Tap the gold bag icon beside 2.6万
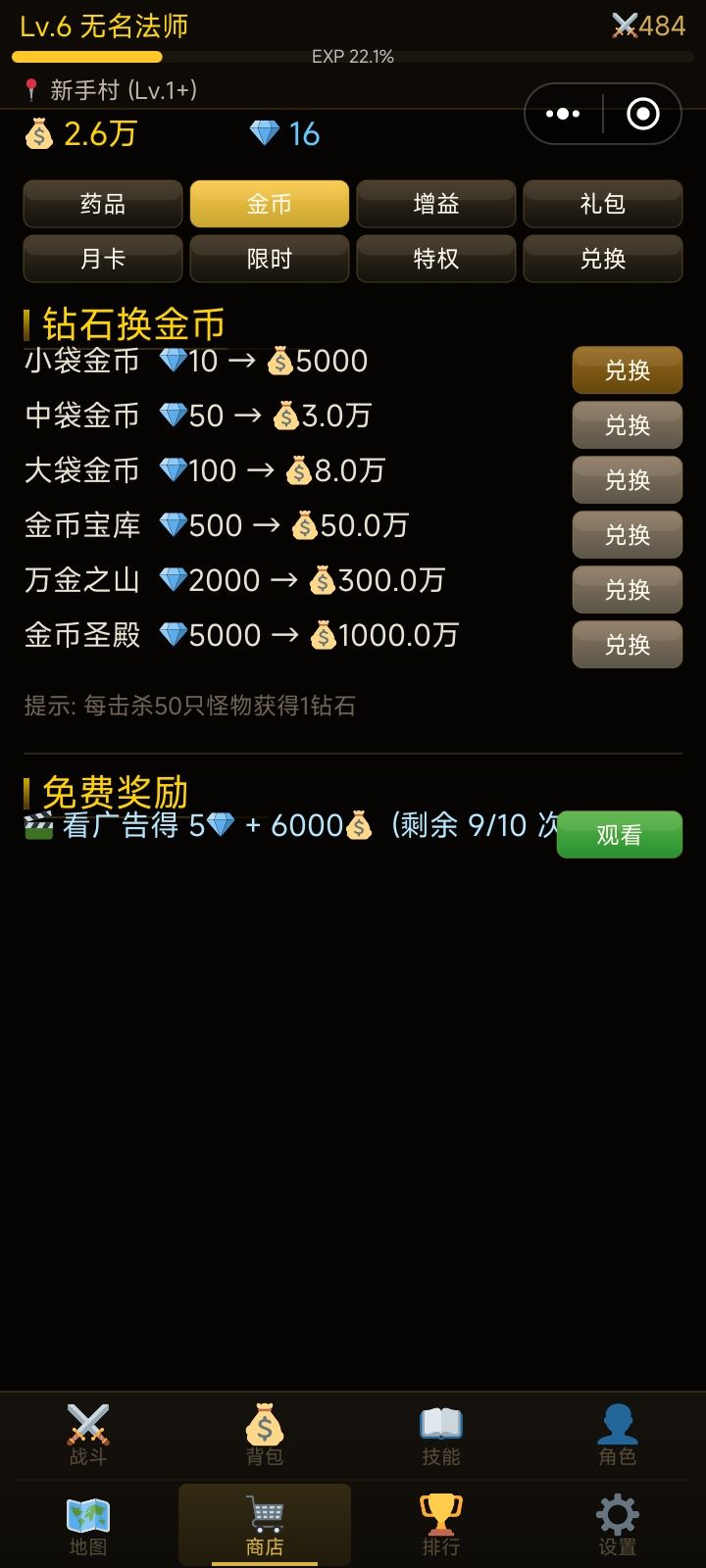 pyautogui.click(x=37, y=133)
